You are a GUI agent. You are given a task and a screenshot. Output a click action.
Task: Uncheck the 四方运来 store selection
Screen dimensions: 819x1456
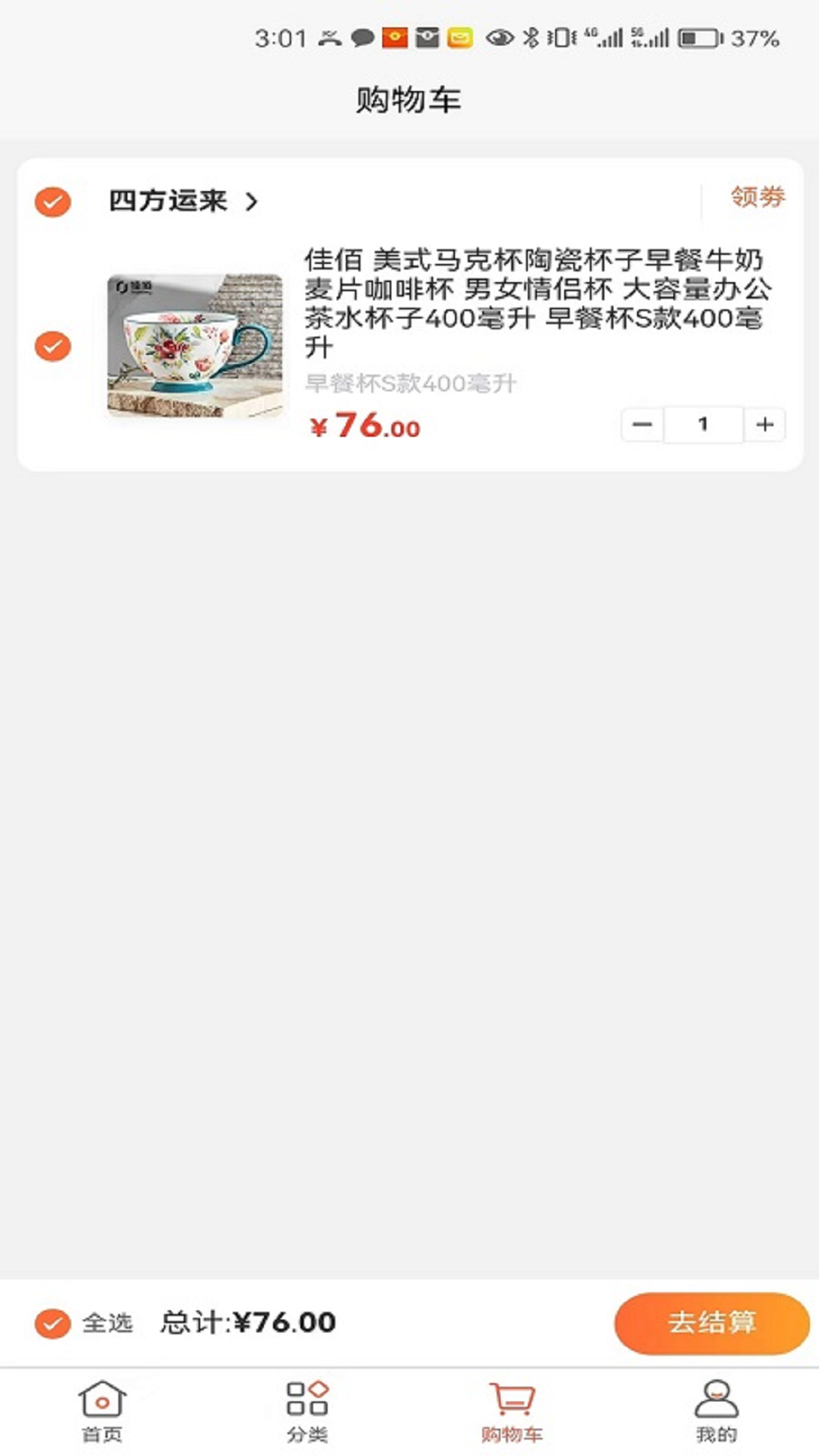(52, 202)
